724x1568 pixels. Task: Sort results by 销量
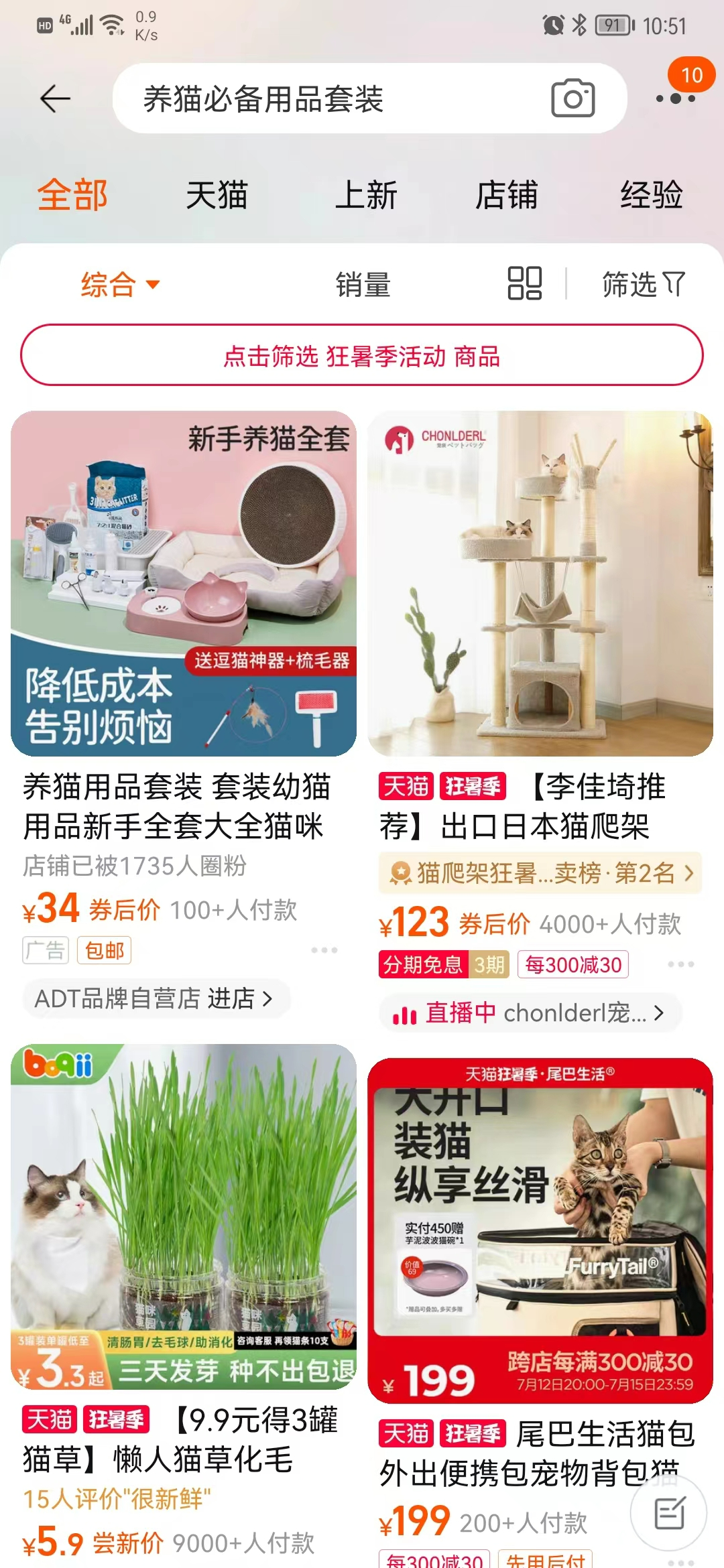coord(363,285)
